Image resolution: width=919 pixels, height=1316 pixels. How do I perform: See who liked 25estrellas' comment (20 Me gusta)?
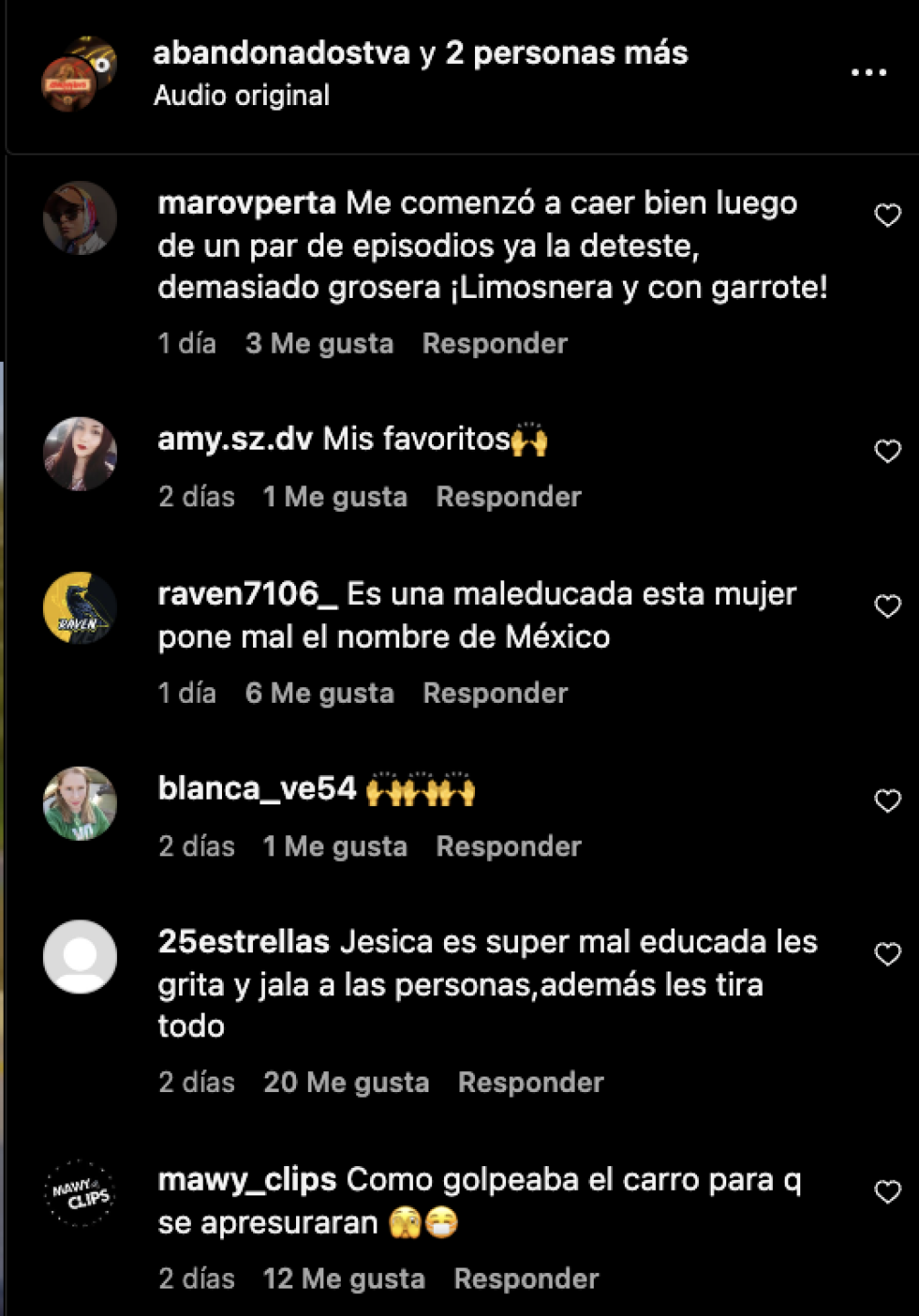coord(345,1083)
